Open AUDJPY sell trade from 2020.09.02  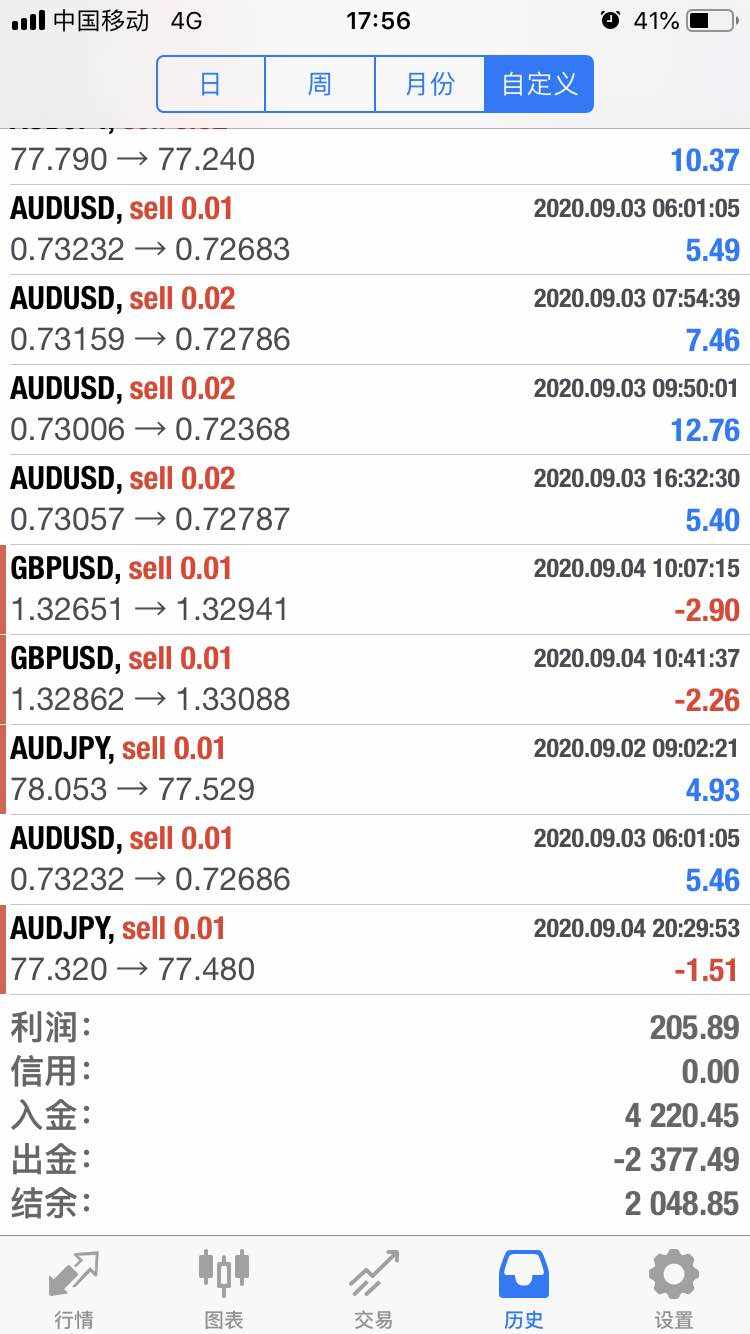[375, 769]
